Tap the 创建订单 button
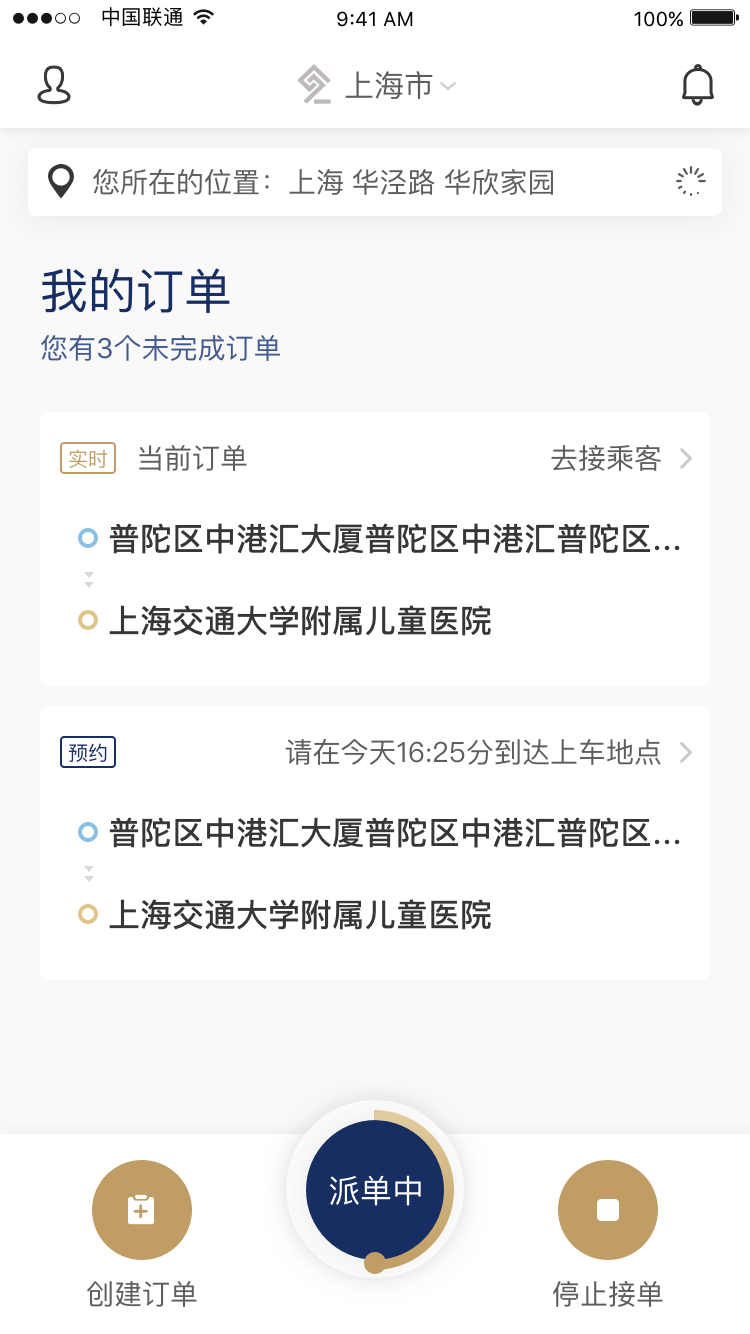Image resolution: width=750 pixels, height=1334 pixels. click(x=142, y=1210)
